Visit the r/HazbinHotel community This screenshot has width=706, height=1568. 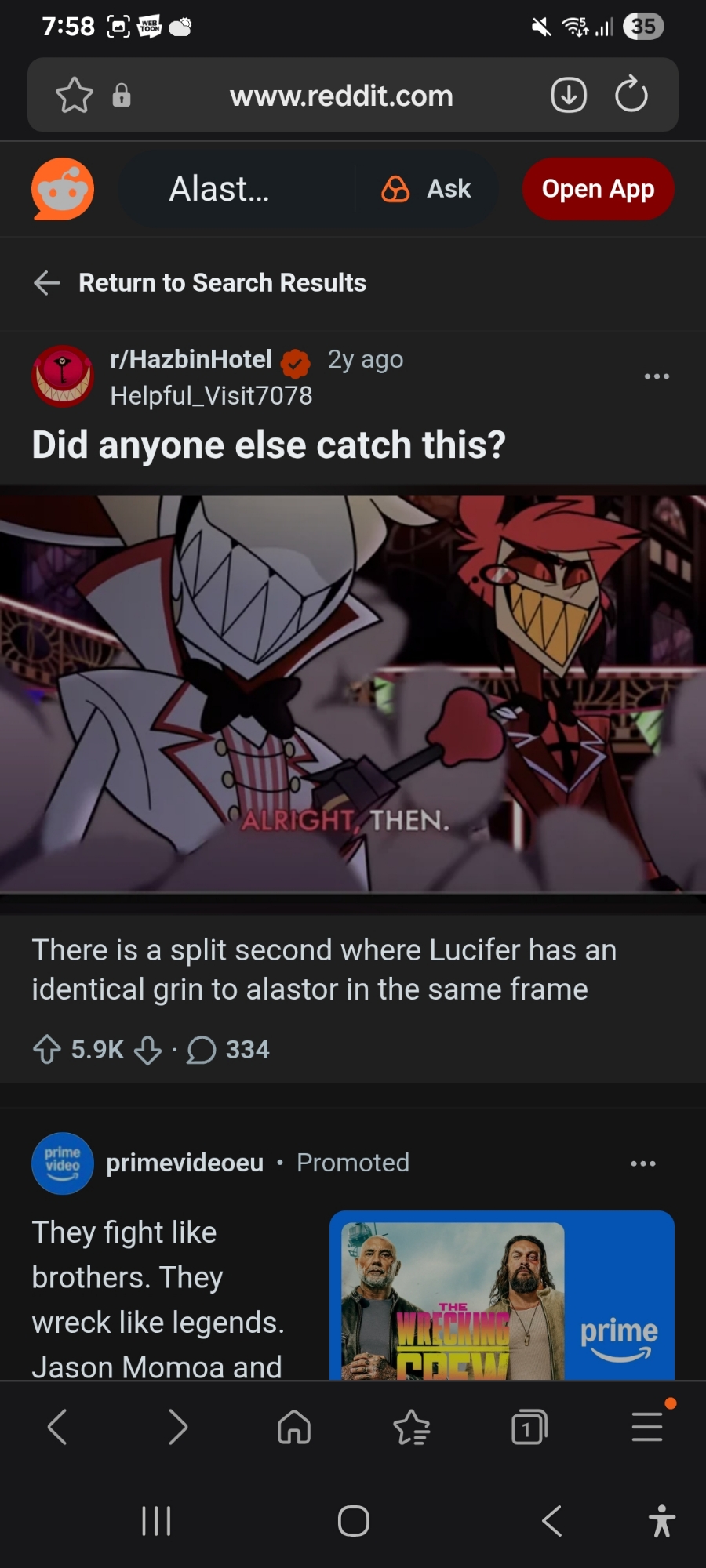tap(191, 359)
